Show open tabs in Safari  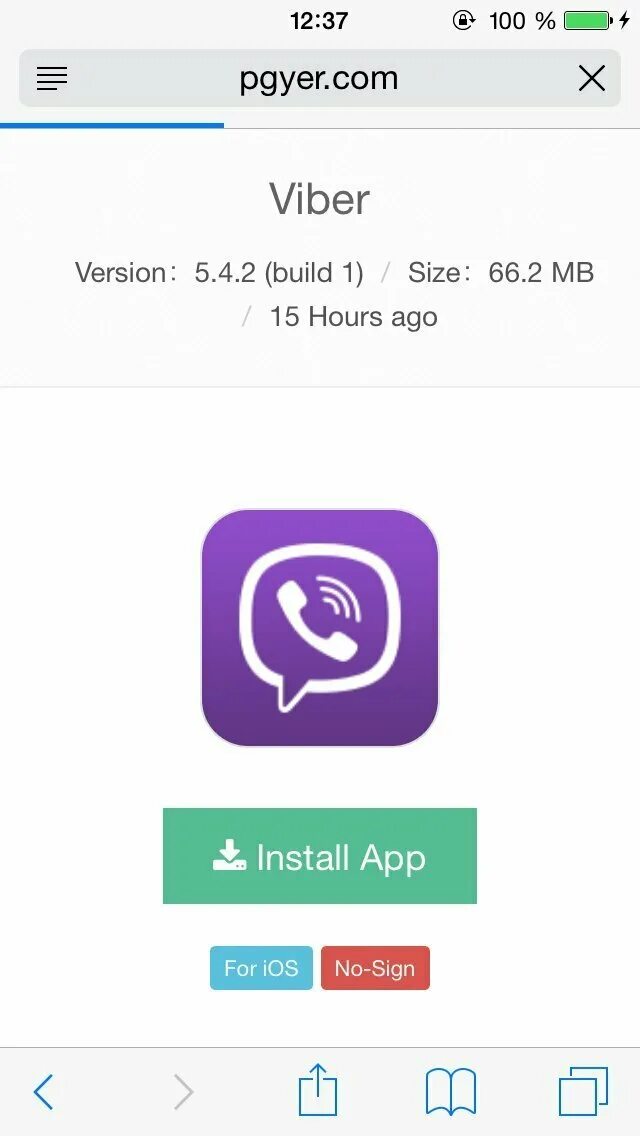point(583,1090)
